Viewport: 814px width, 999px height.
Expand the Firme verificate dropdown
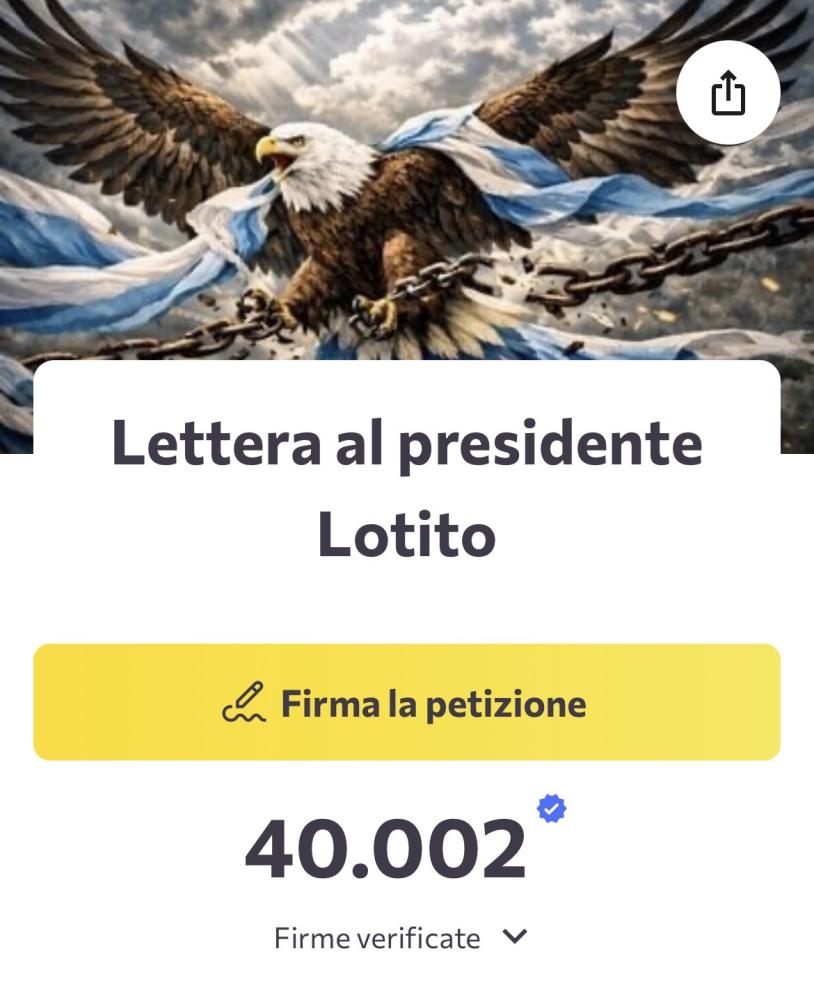pos(513,938)
